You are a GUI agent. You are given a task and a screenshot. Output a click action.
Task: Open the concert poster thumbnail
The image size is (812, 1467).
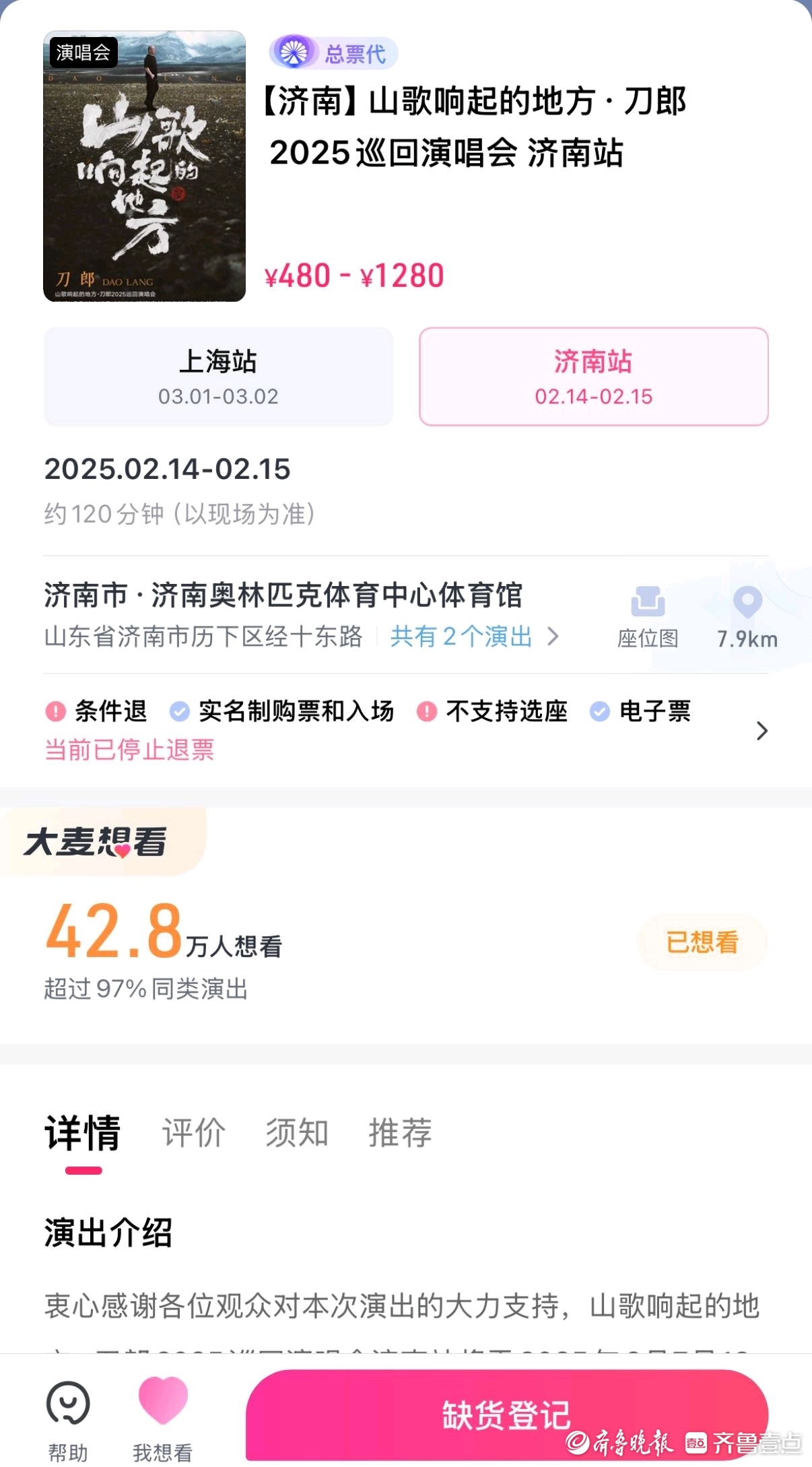click(144, 166)
